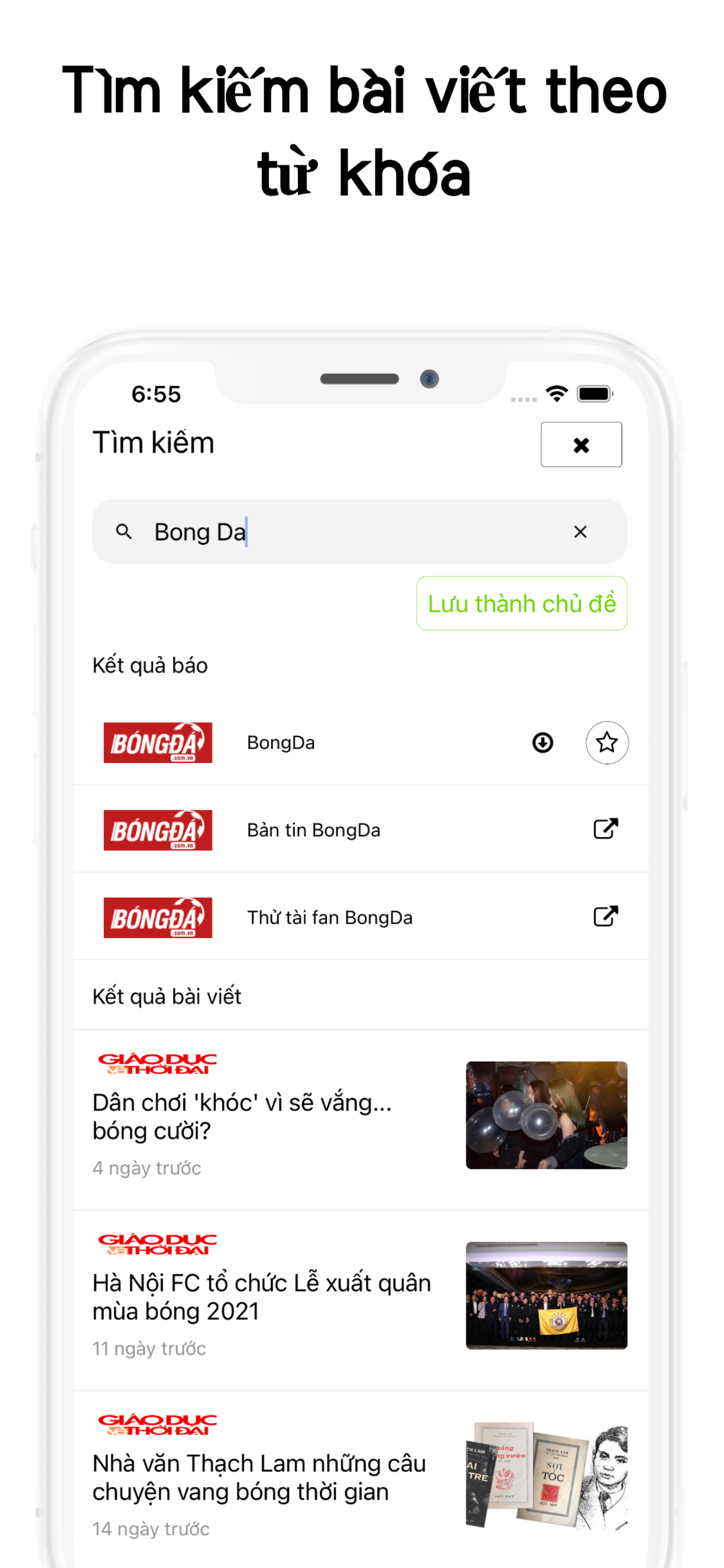The width and height of the screenshot is (724, 1568).
Task: Expand the 'Kết quả bài viết' section
Action: tap(167, 996)
